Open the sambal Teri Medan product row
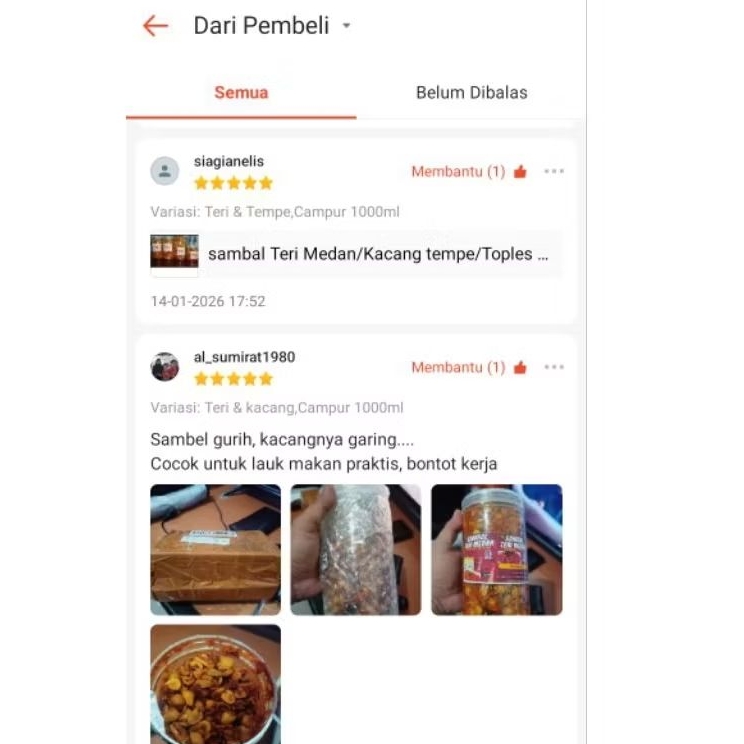Image resolution: width=744 pixels, height=744 pixels. pyautogui.click(x=356, y=254)
